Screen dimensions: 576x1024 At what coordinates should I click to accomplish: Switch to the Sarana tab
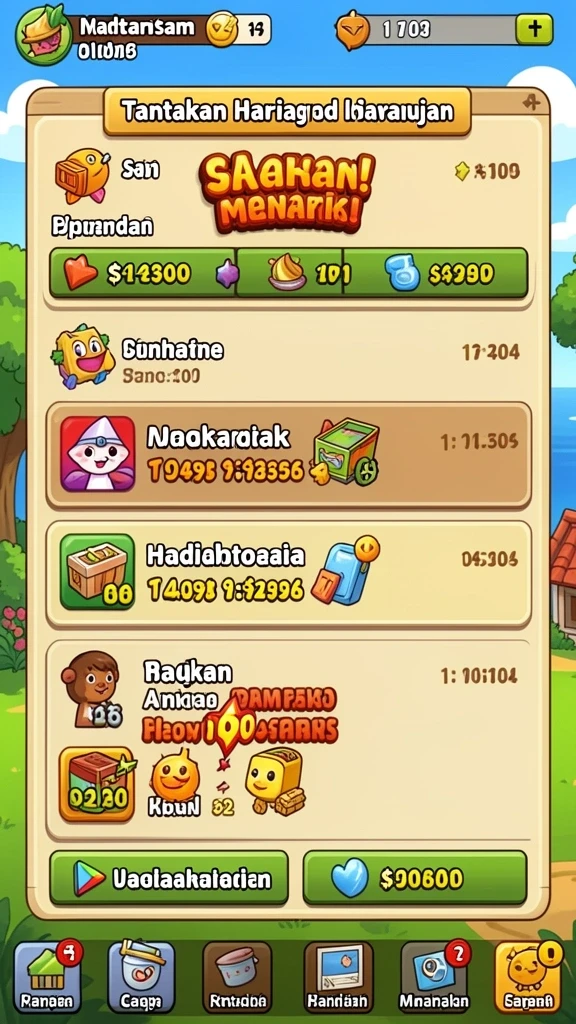point(528,977)
